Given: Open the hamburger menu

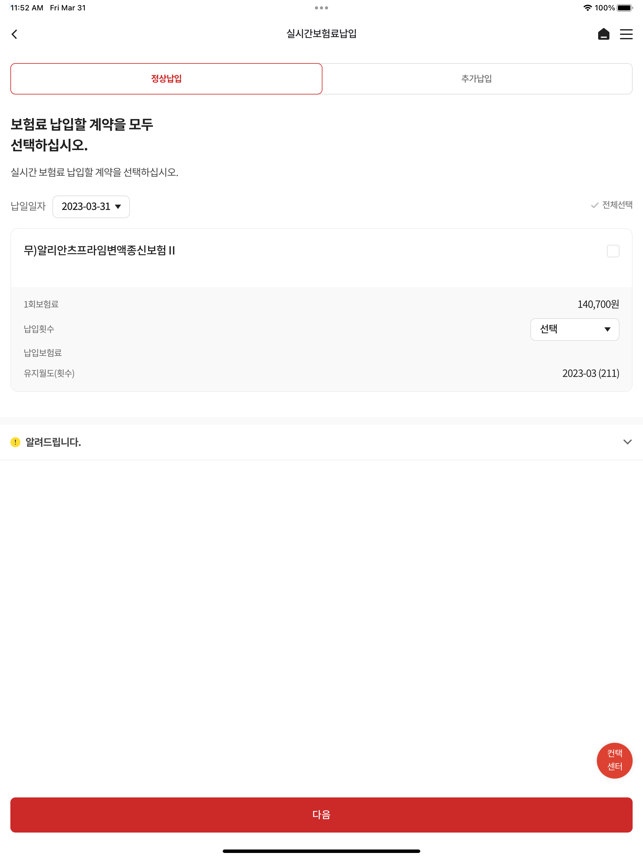Looking at the screenshot, I should (626, 34).
